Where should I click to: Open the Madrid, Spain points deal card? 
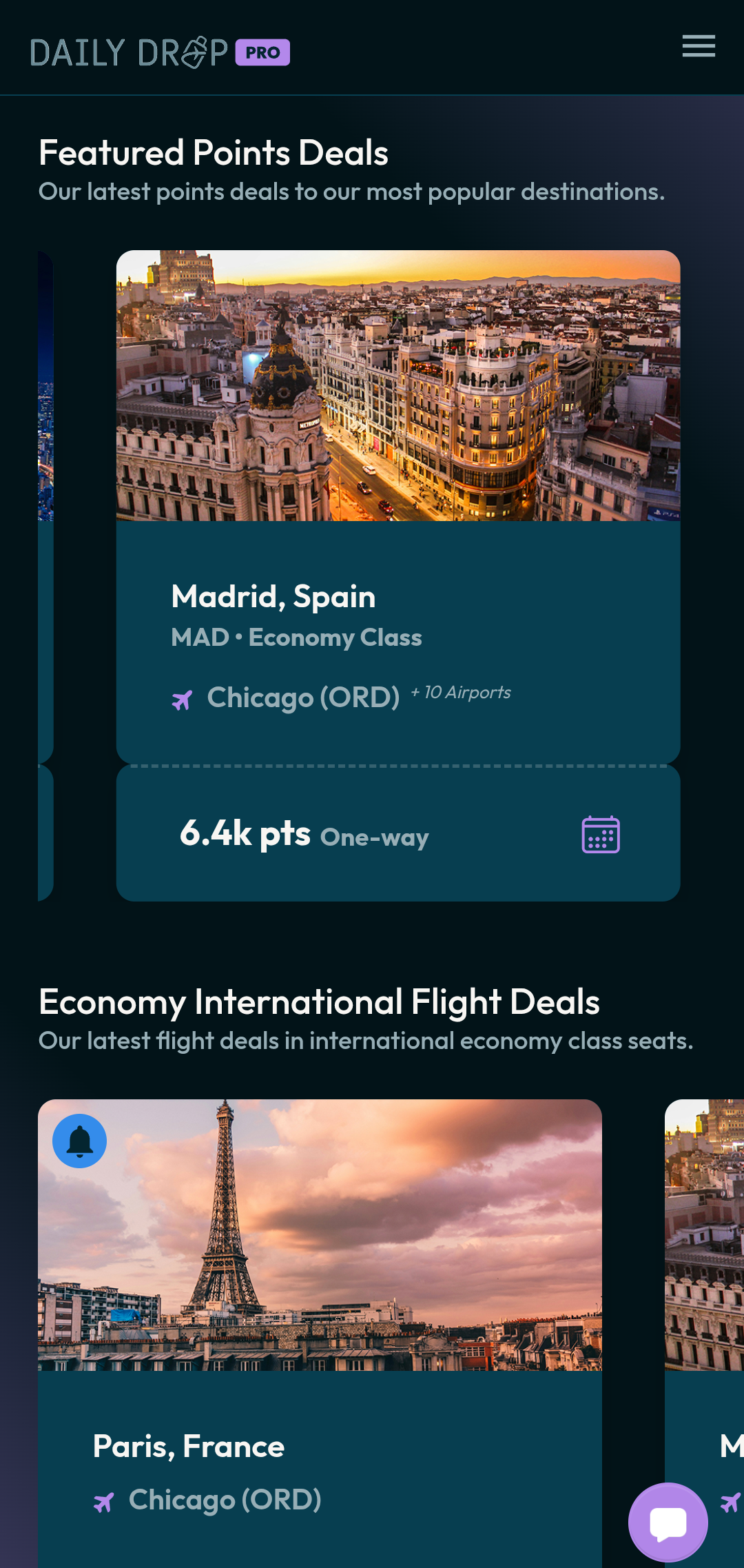pyautogui.click(x=397, y=596)
